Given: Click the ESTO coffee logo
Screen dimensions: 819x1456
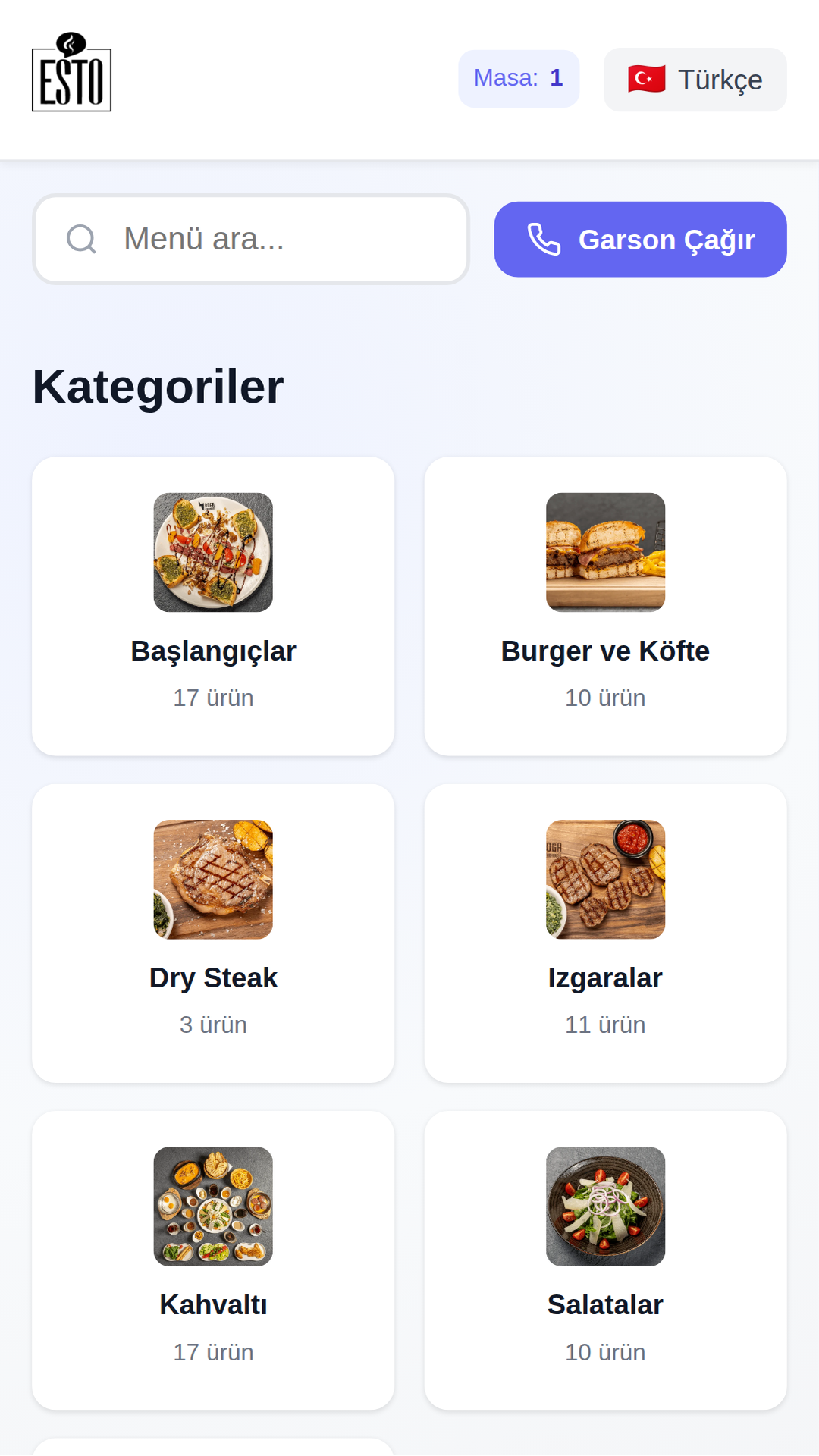Looking at the screenshot, I should click(x=71, y=74).
